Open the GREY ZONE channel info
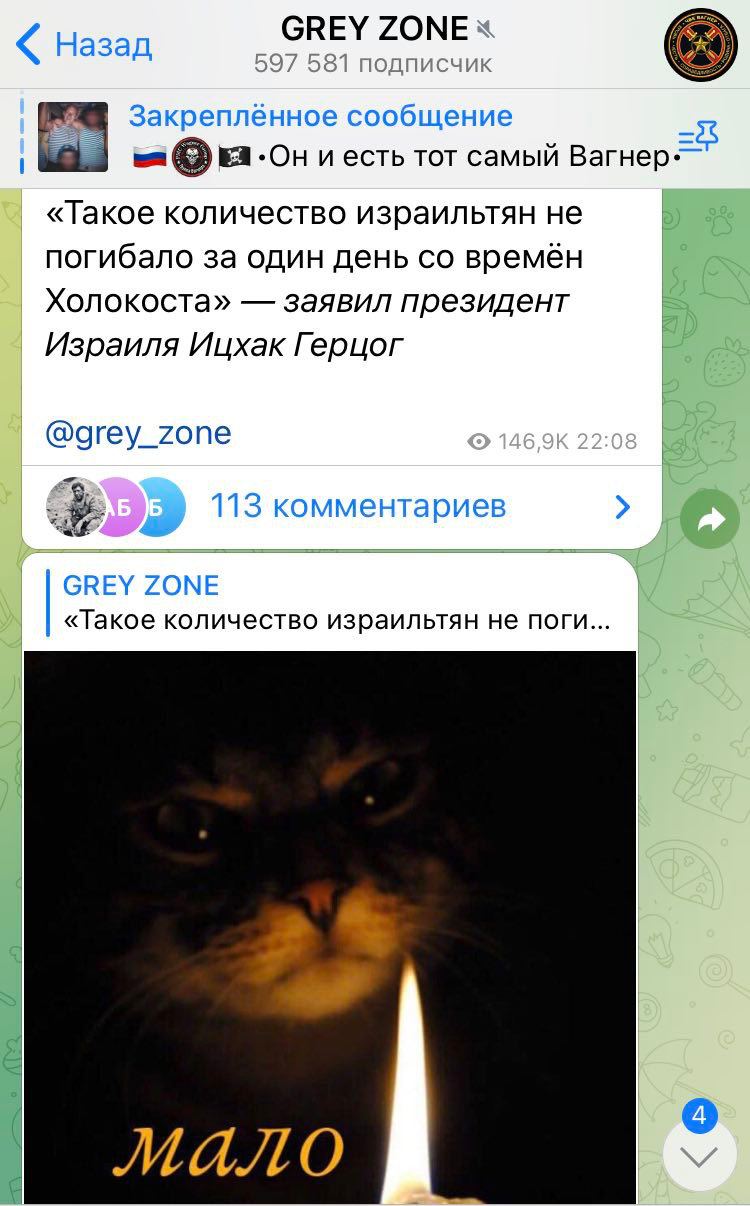The image size is (750, 1206). (x=374, y=44)
